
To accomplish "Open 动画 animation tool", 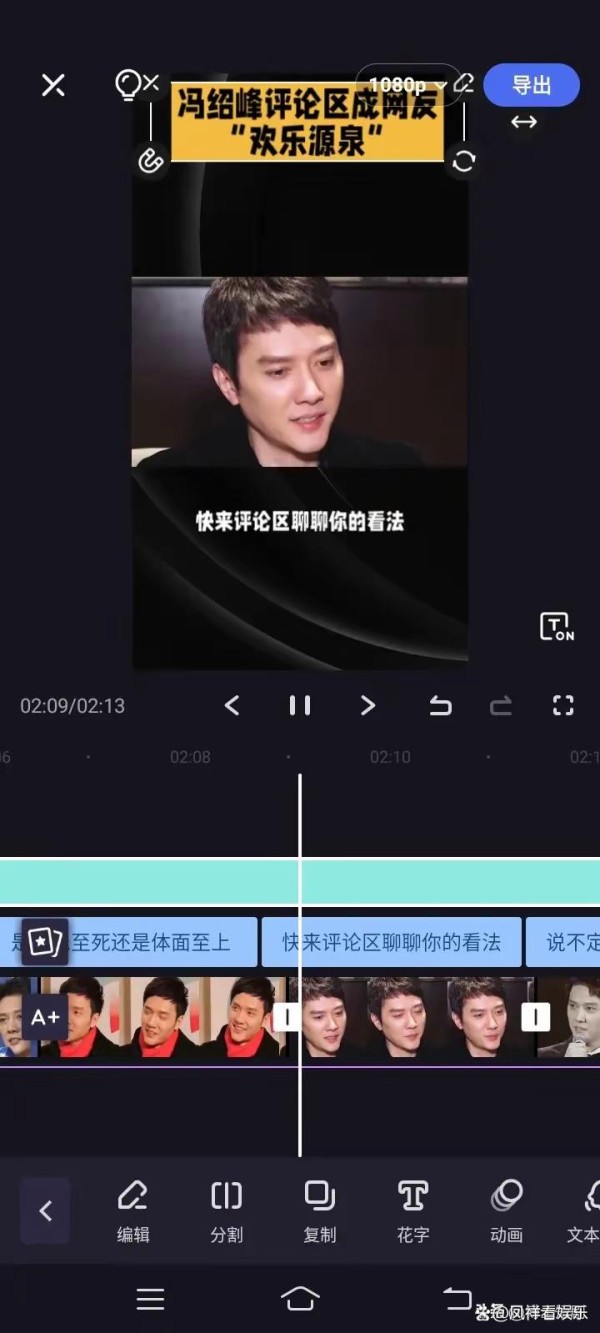I will pos(507,1211).
